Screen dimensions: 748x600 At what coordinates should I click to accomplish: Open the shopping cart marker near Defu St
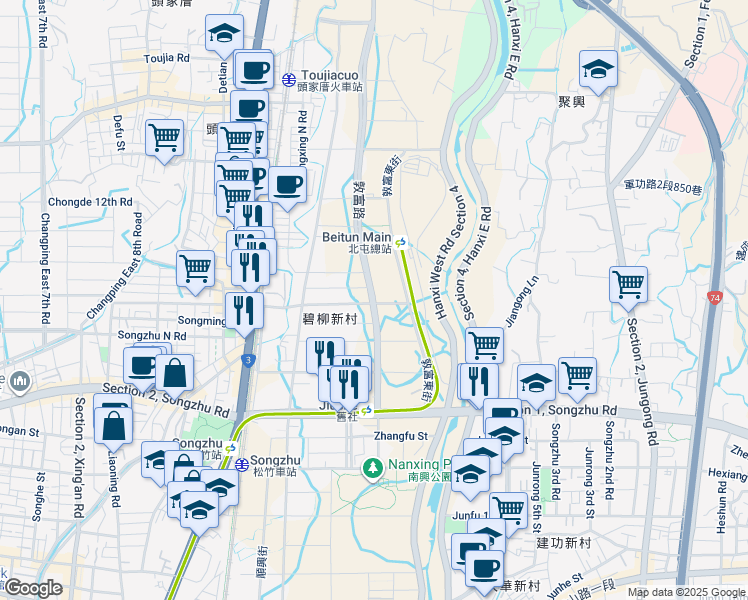[164, 138]
